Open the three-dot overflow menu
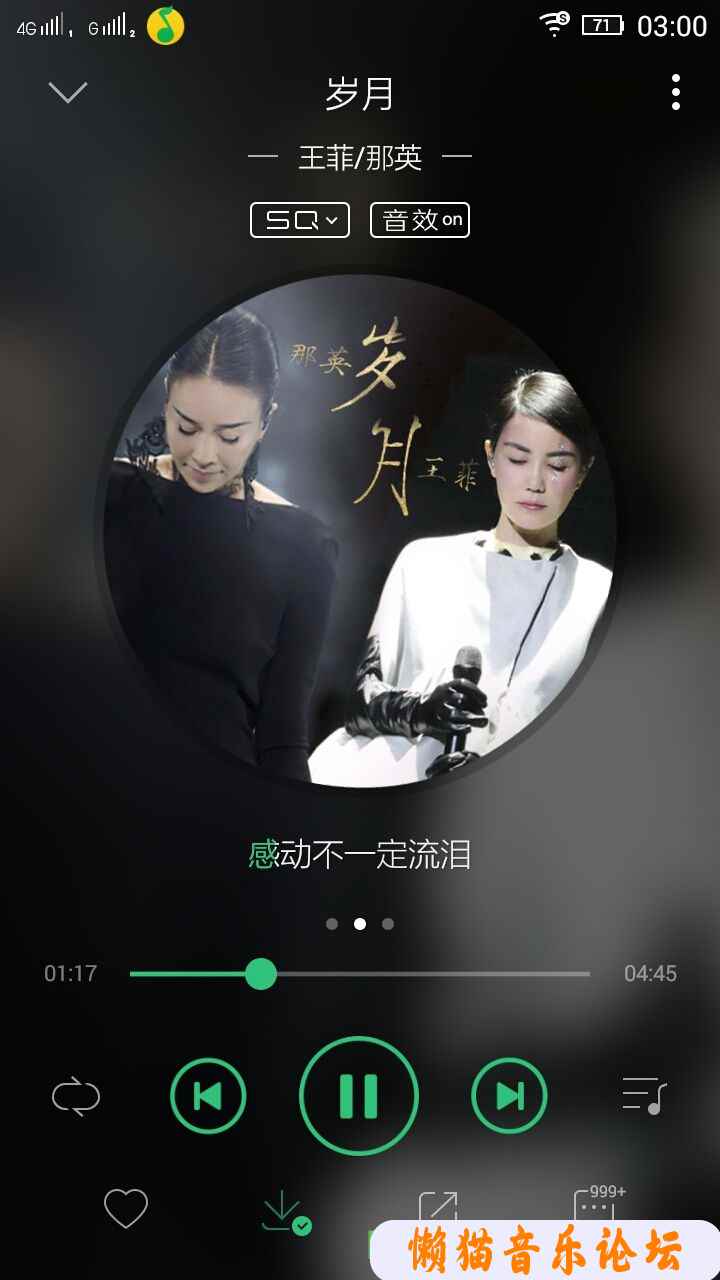Image resolution: width=720 pixels, height=1280 pixels. [x=676, y=92]
